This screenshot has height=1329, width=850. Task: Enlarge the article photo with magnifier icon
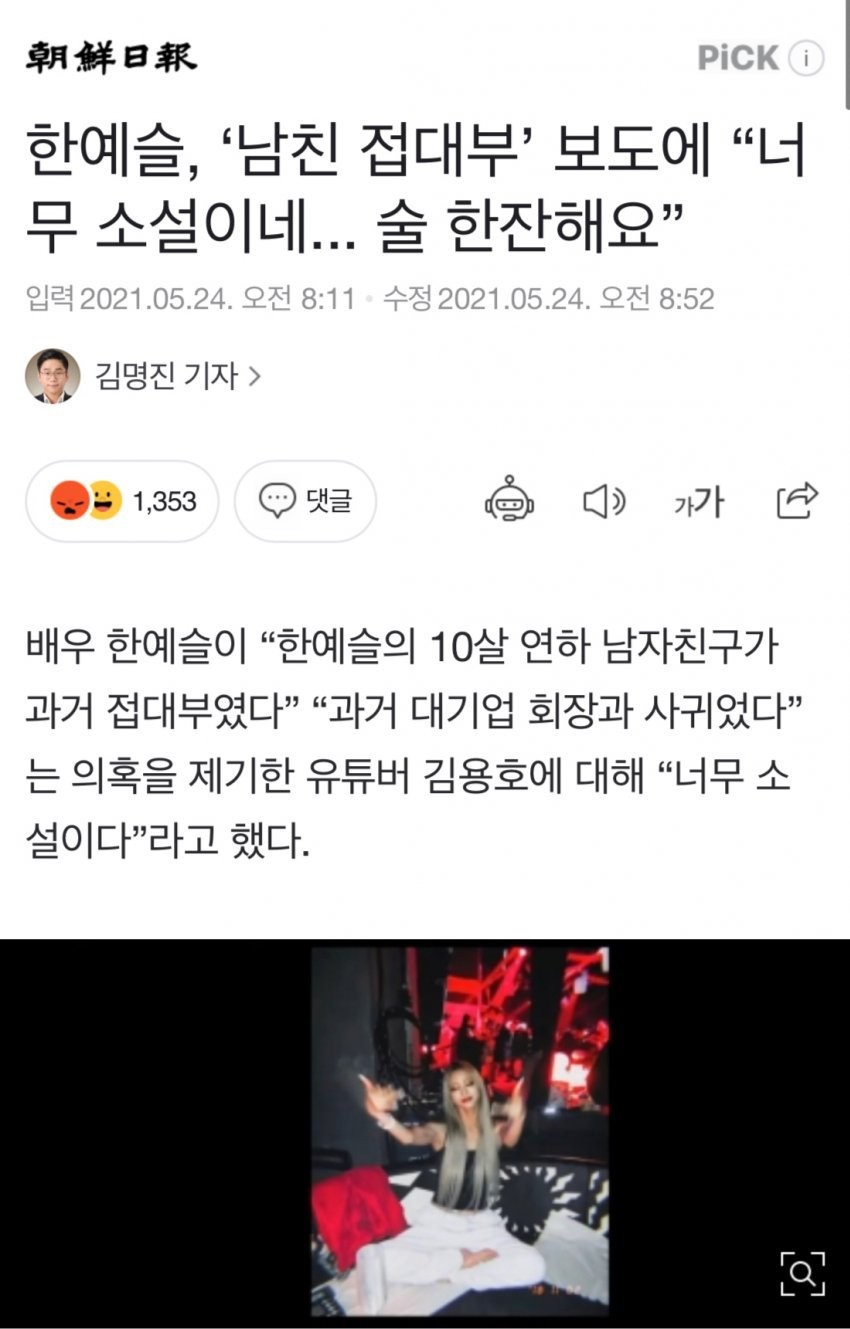[x=800, y=1273]
